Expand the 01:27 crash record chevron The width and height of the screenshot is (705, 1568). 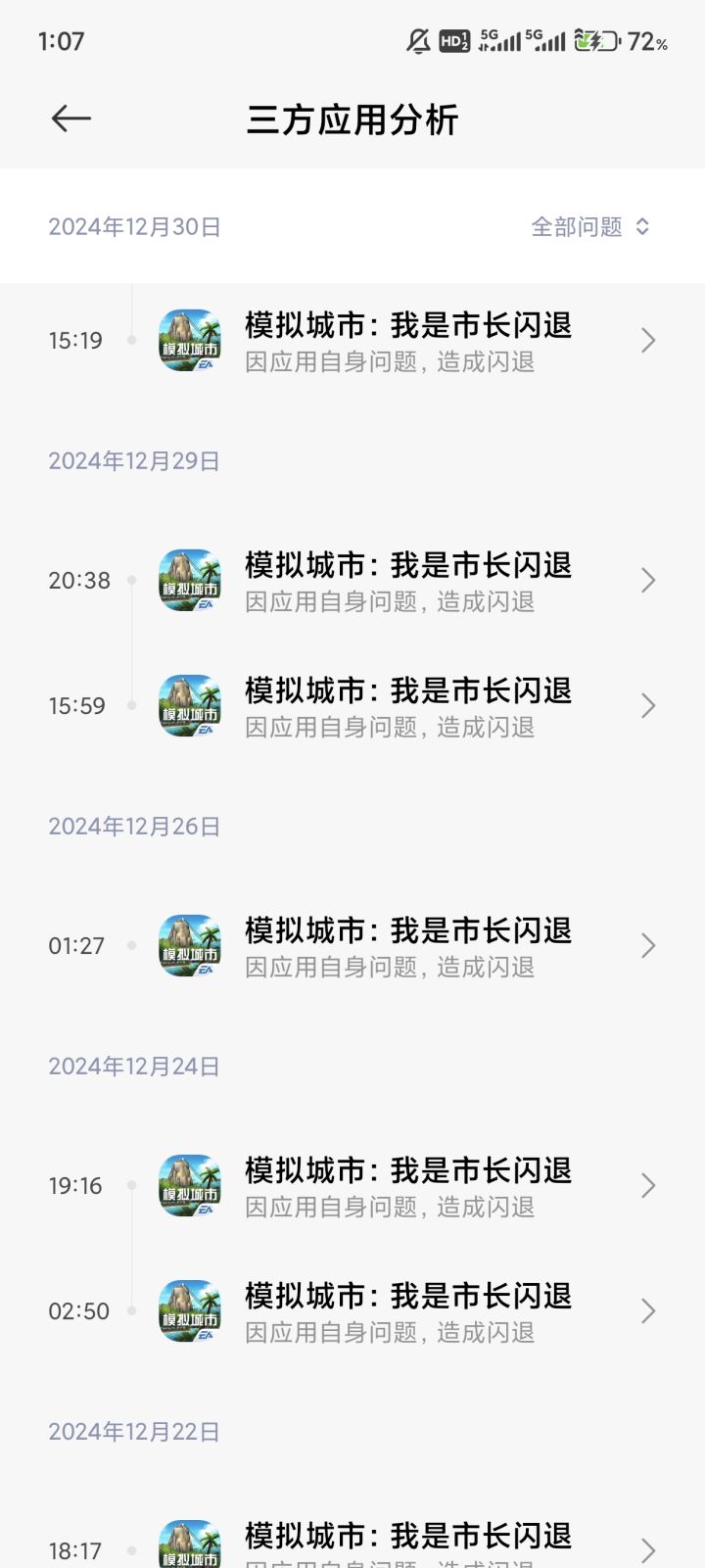[647, 944]
